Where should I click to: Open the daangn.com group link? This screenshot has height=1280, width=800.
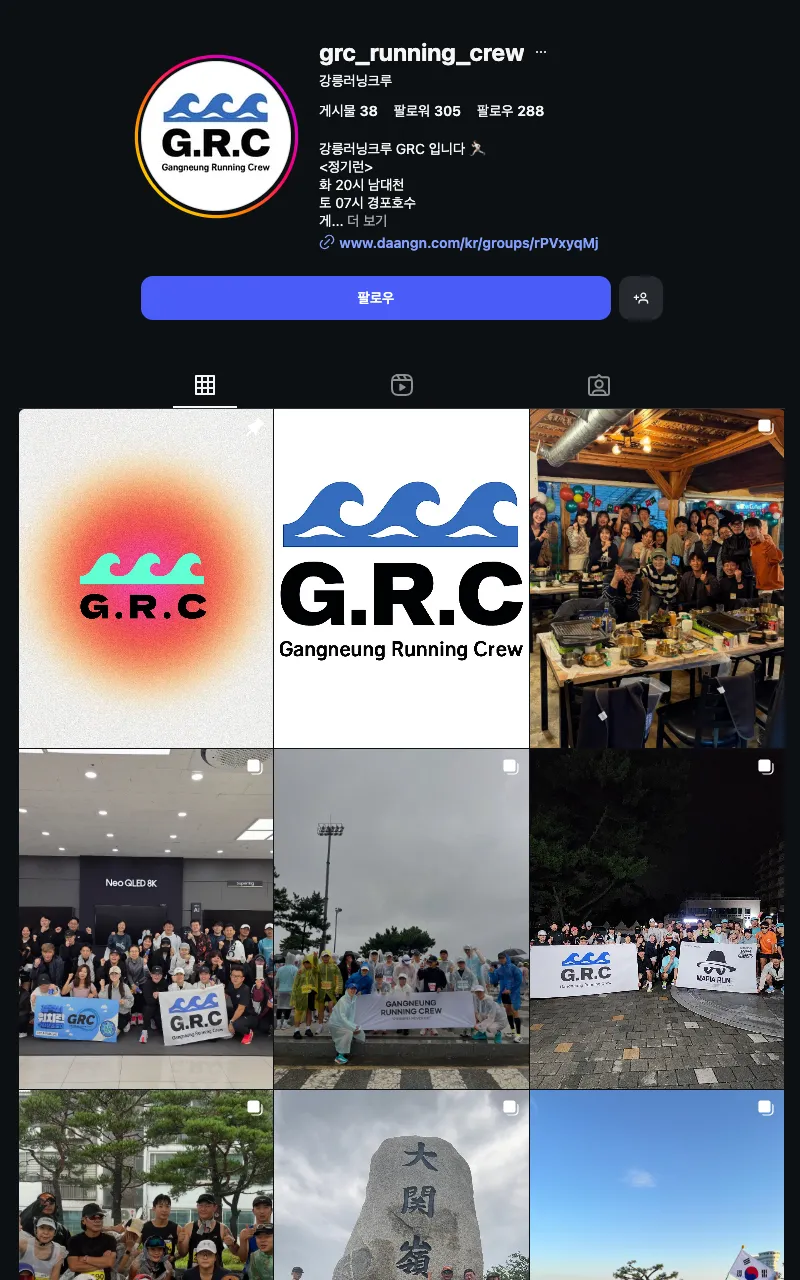pyautogui.click(x=470, y=242)
